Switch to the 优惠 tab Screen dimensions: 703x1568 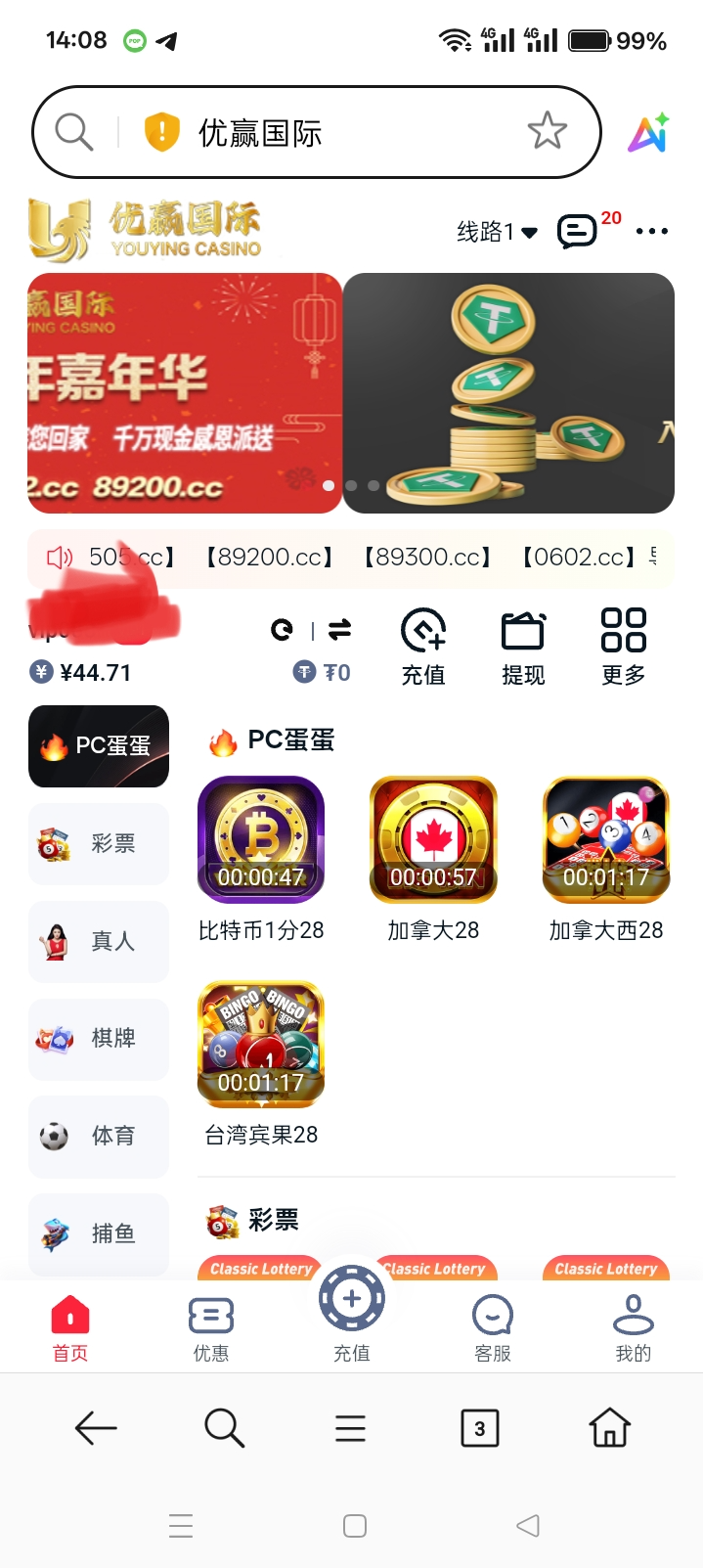[211, 1327]
